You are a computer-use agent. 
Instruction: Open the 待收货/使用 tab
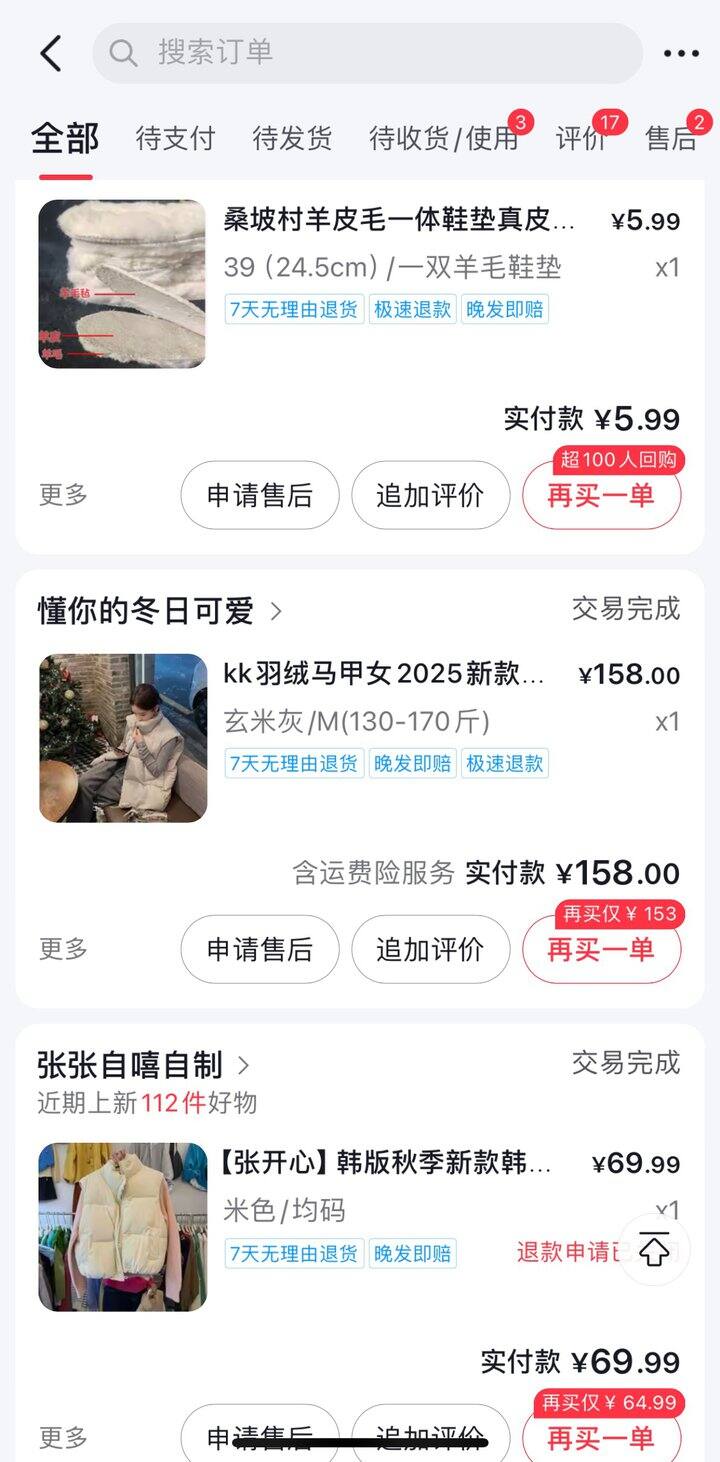pyautogui.click(x=443, y=138)
